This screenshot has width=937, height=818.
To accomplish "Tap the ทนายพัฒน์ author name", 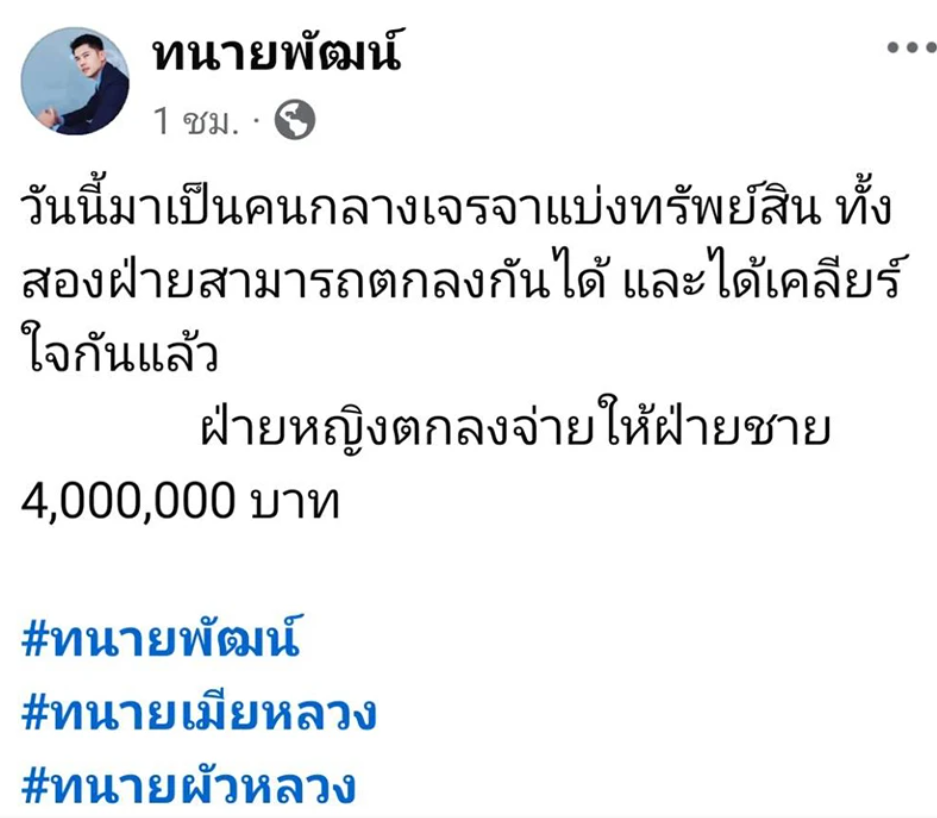I will pyautogui.click(x=277, y=57).
